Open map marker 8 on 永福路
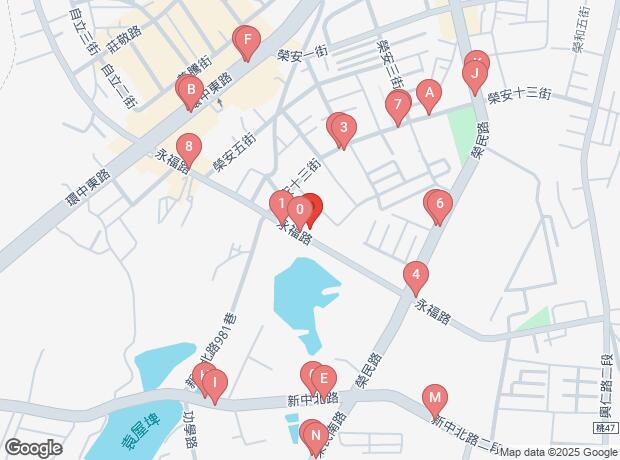This screenshot has height=460, width=620. click(188, 148)
